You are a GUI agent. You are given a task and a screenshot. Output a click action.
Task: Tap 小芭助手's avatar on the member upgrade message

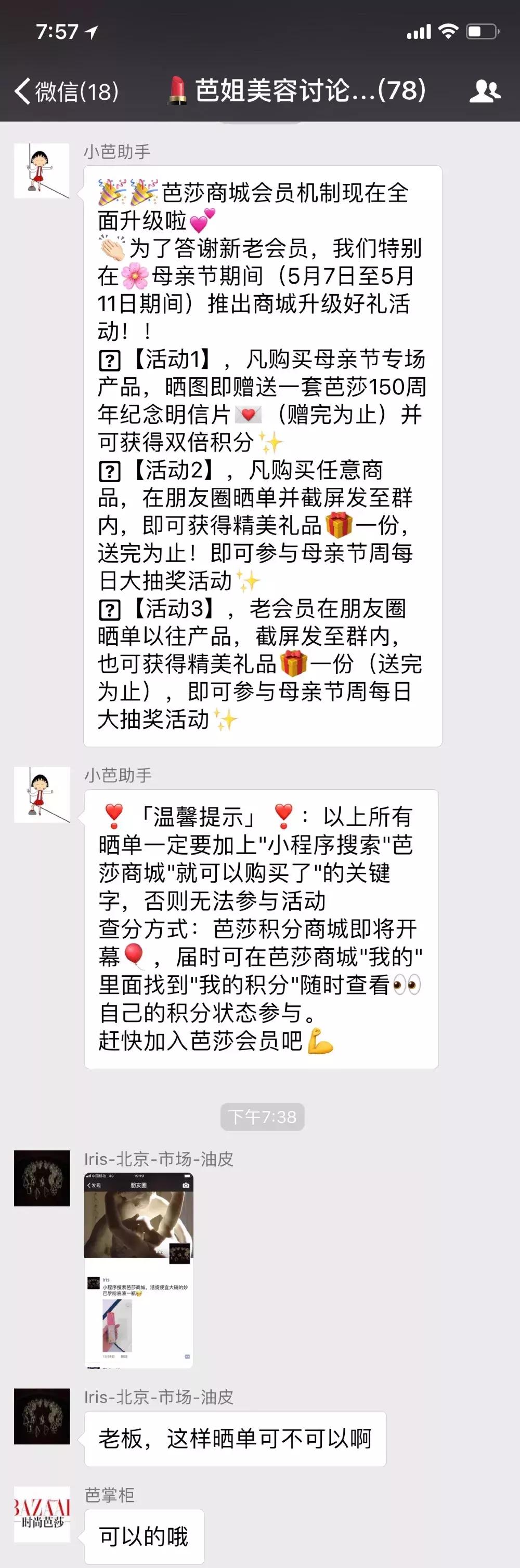pyautogui.click(x=42, y=171)
